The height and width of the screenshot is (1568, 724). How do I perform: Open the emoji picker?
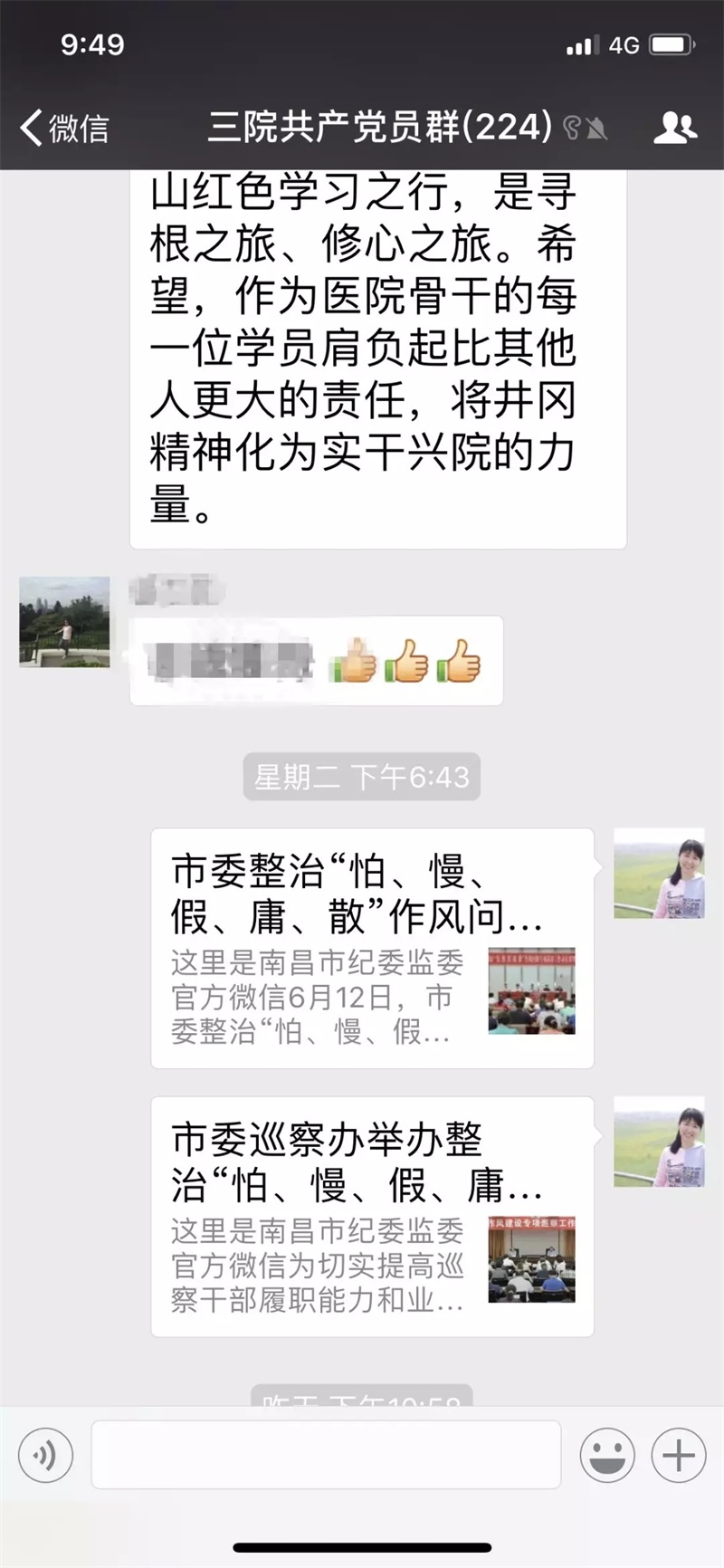(x=606, y=1455)
